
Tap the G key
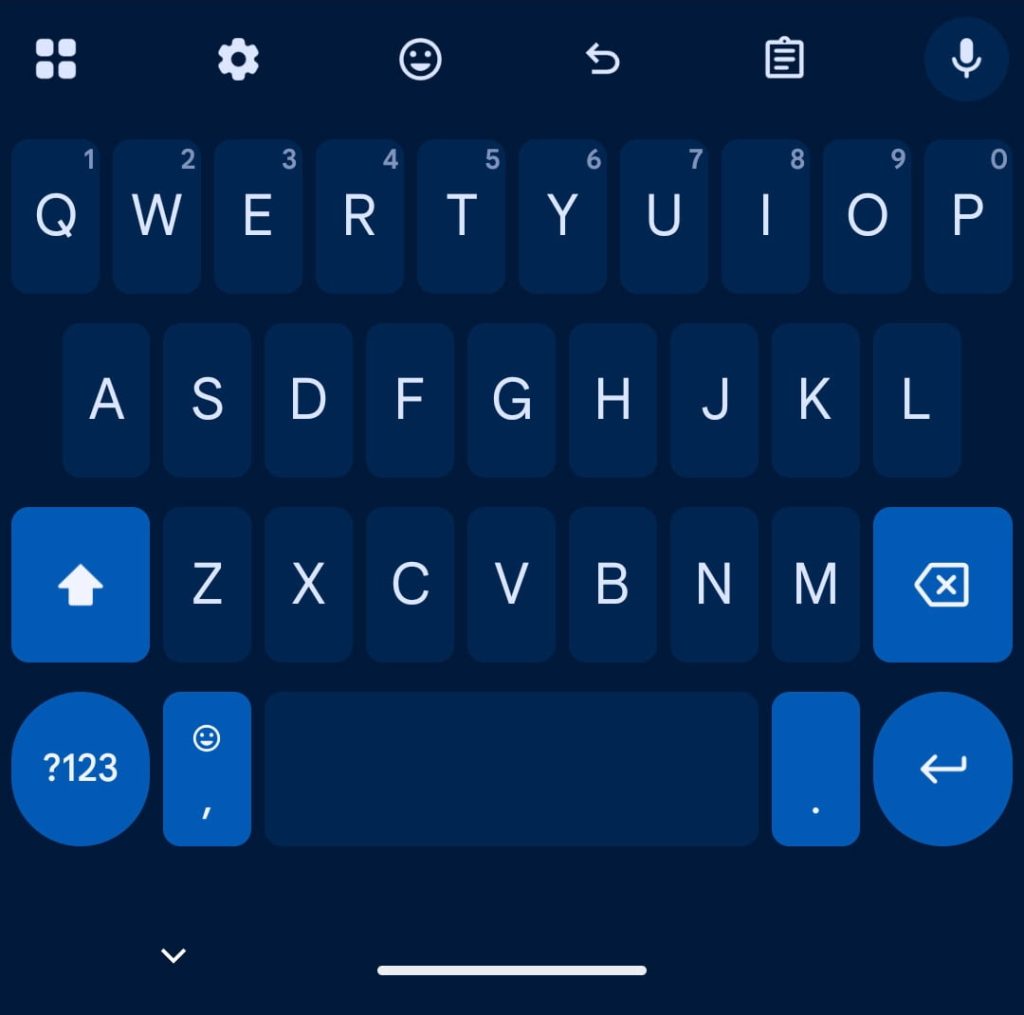tap(511, 400)
